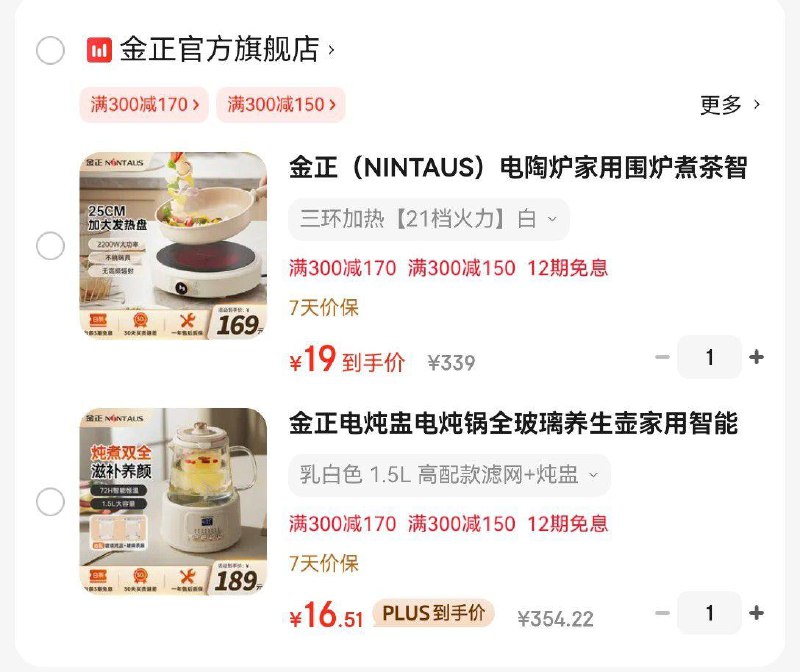The height and width of the screenshot is (672, 800).
Task: Tap the 满300减150 coupon chip
Action: (280, 104)
